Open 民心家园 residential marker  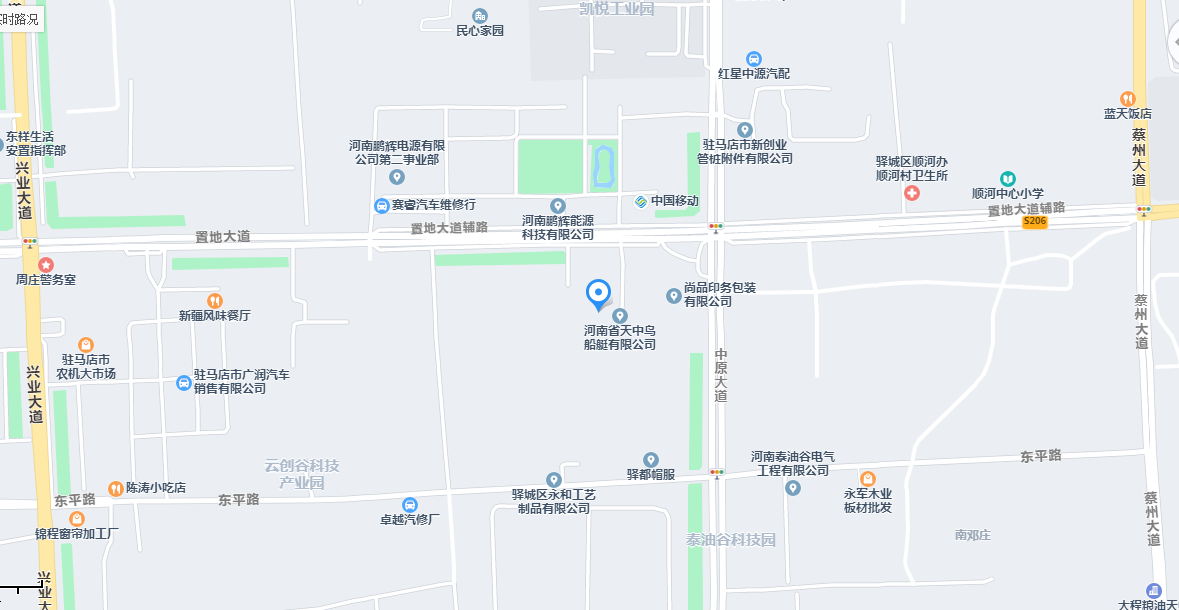point(480,16)
